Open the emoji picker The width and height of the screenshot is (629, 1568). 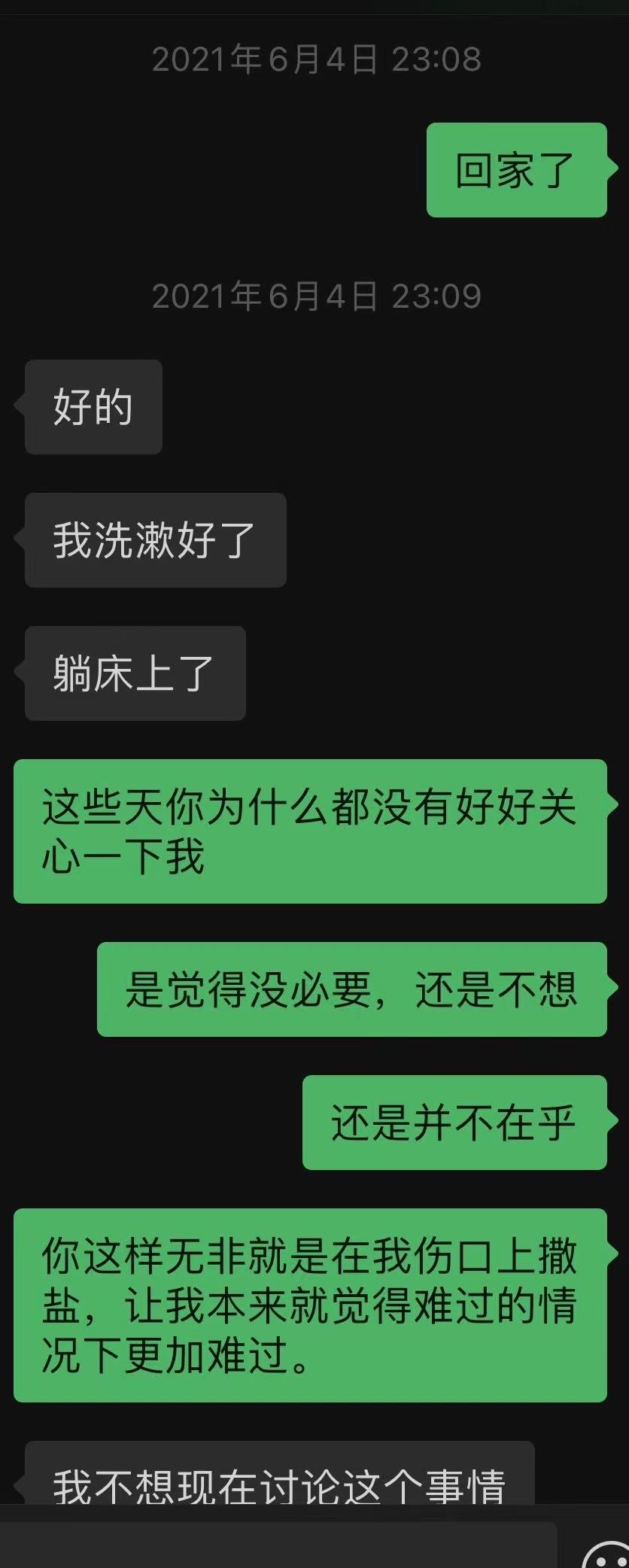pyautogui.click(x=608, y=1554)
